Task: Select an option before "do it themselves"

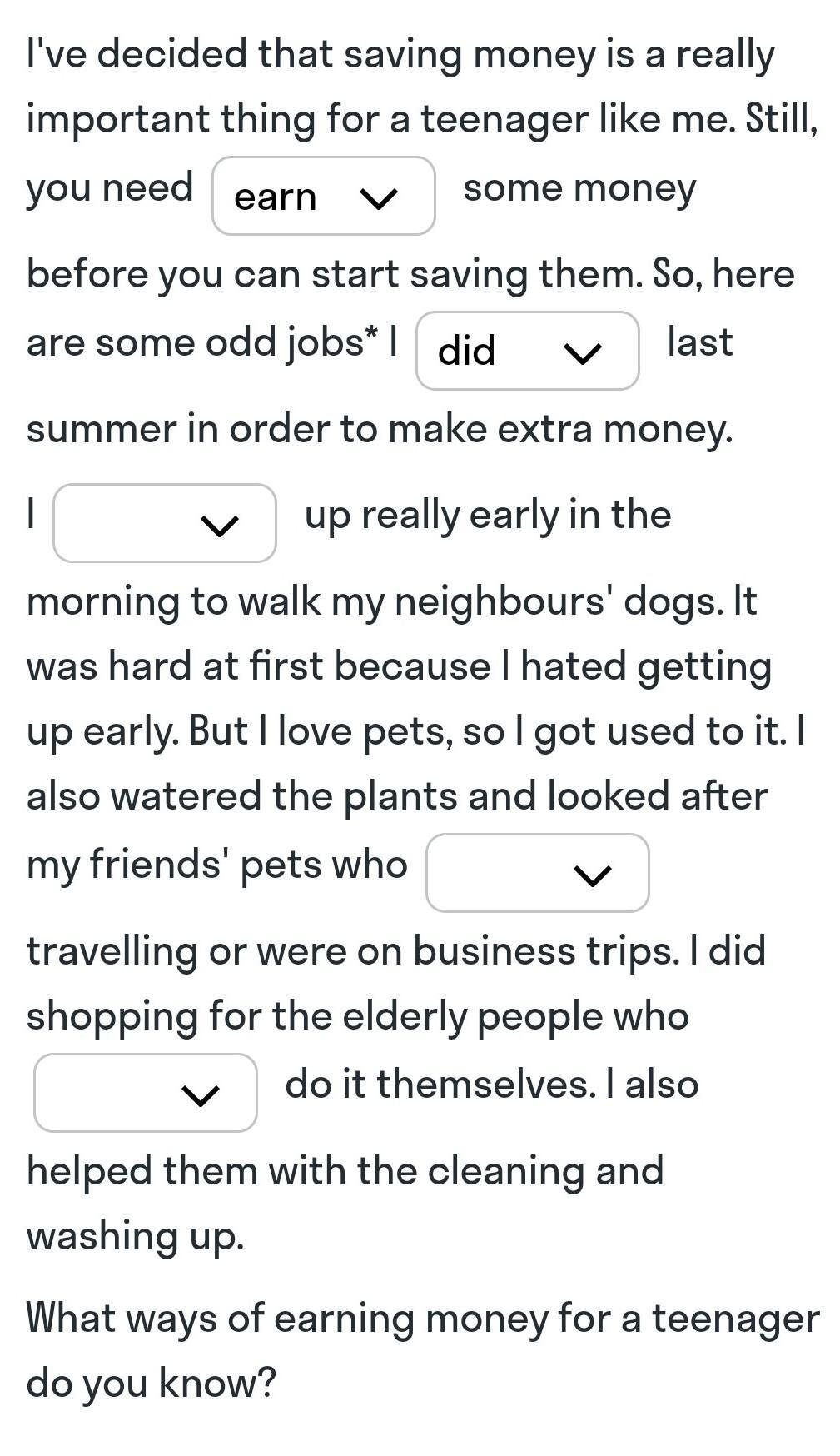Action: click(x=146, y=1093)
